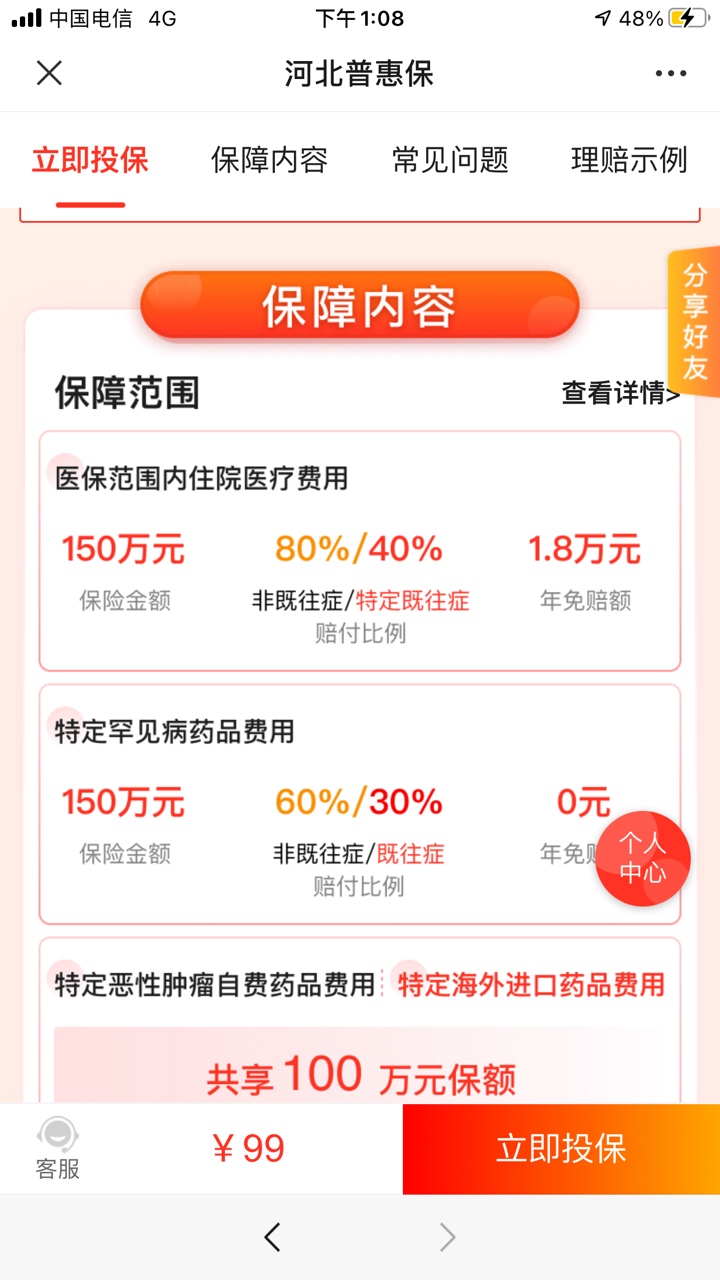Open 查看详情 for coverage scope
Viewport: 720px width, 1280px height.
click(620, 393)
